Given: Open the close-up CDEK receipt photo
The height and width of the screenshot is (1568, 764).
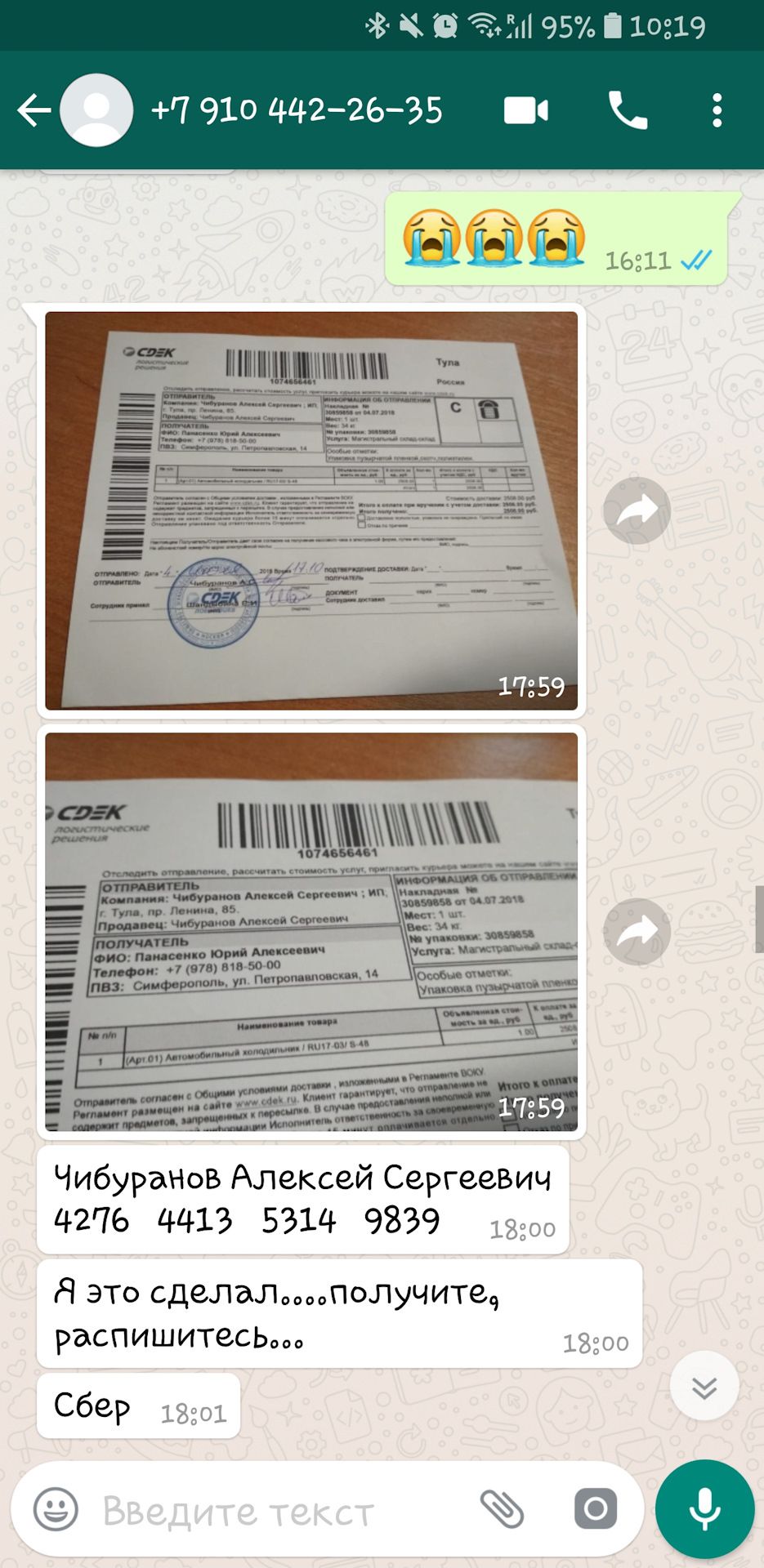Looking at the screenshot, I should (311, 931).
